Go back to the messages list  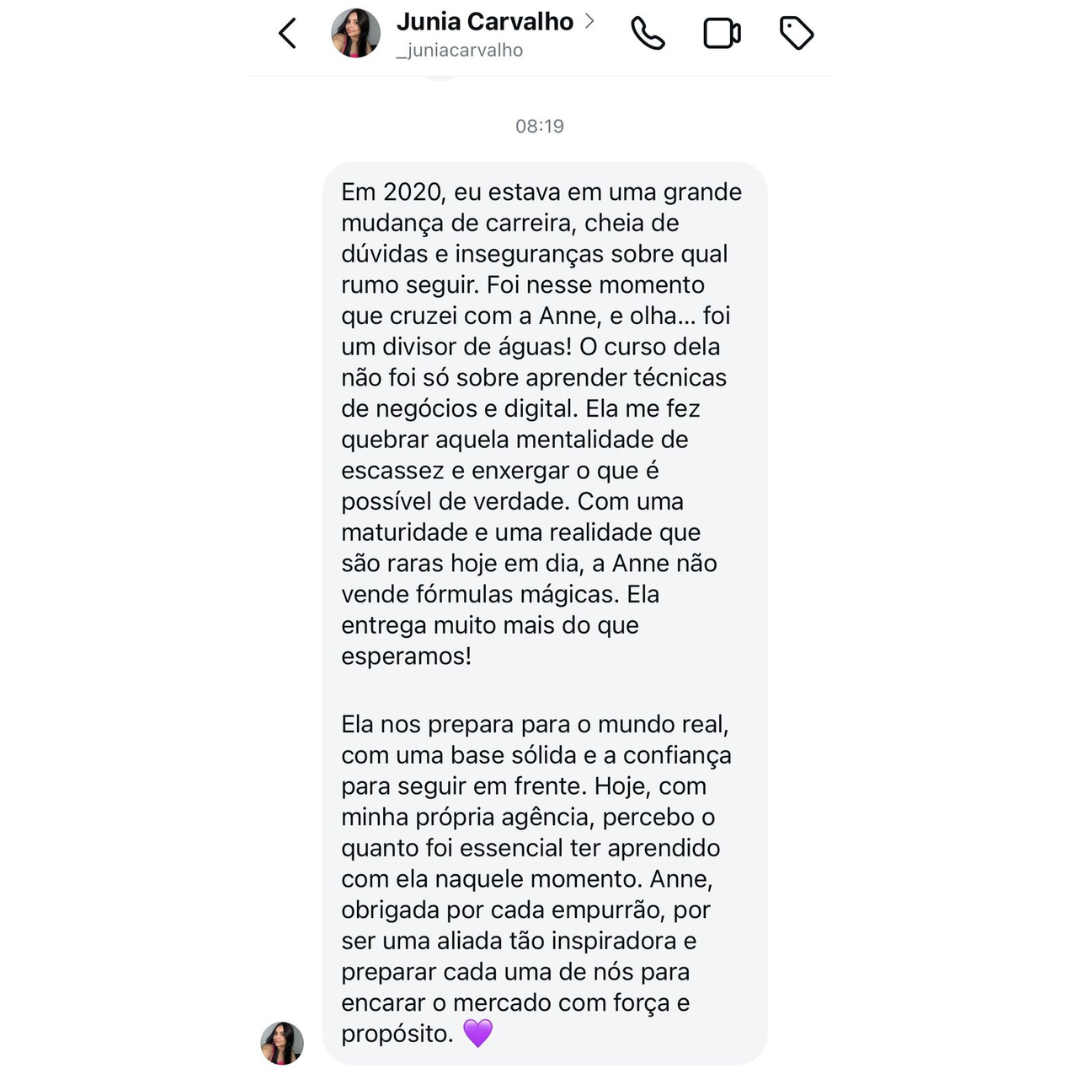(287, 34)
